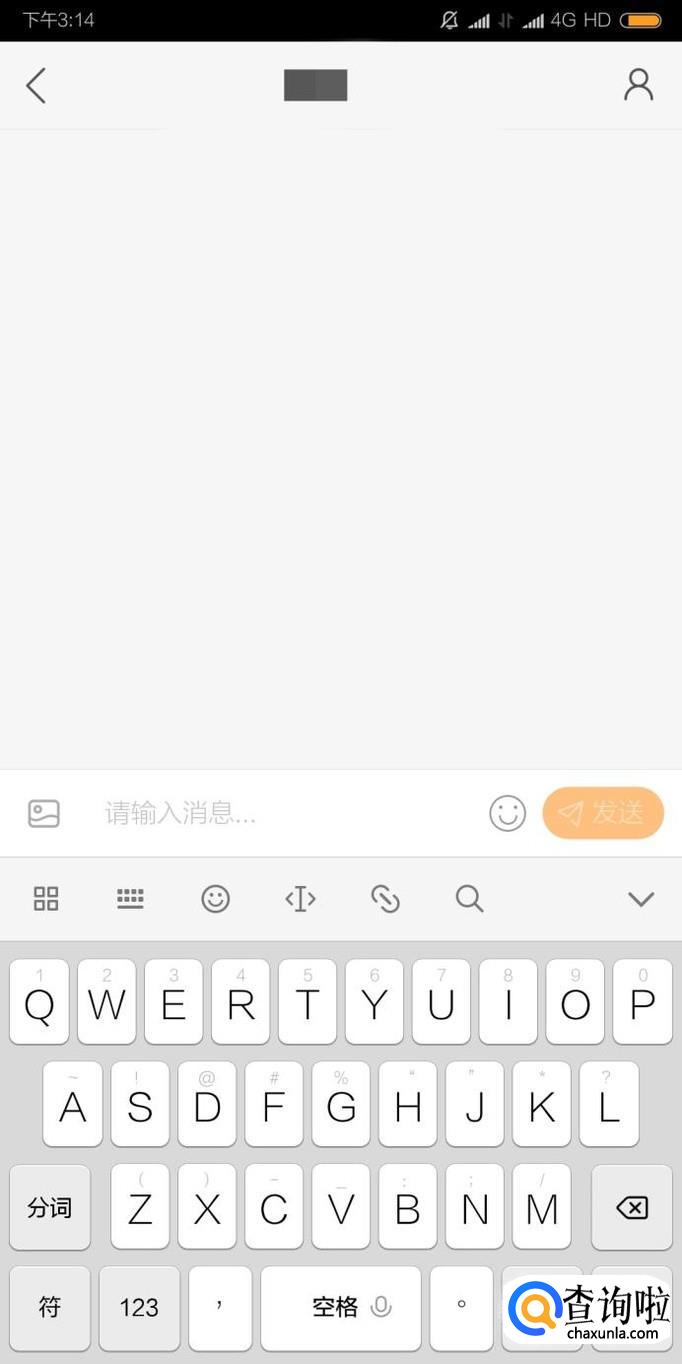Tap the comma key

(220, 1307)
